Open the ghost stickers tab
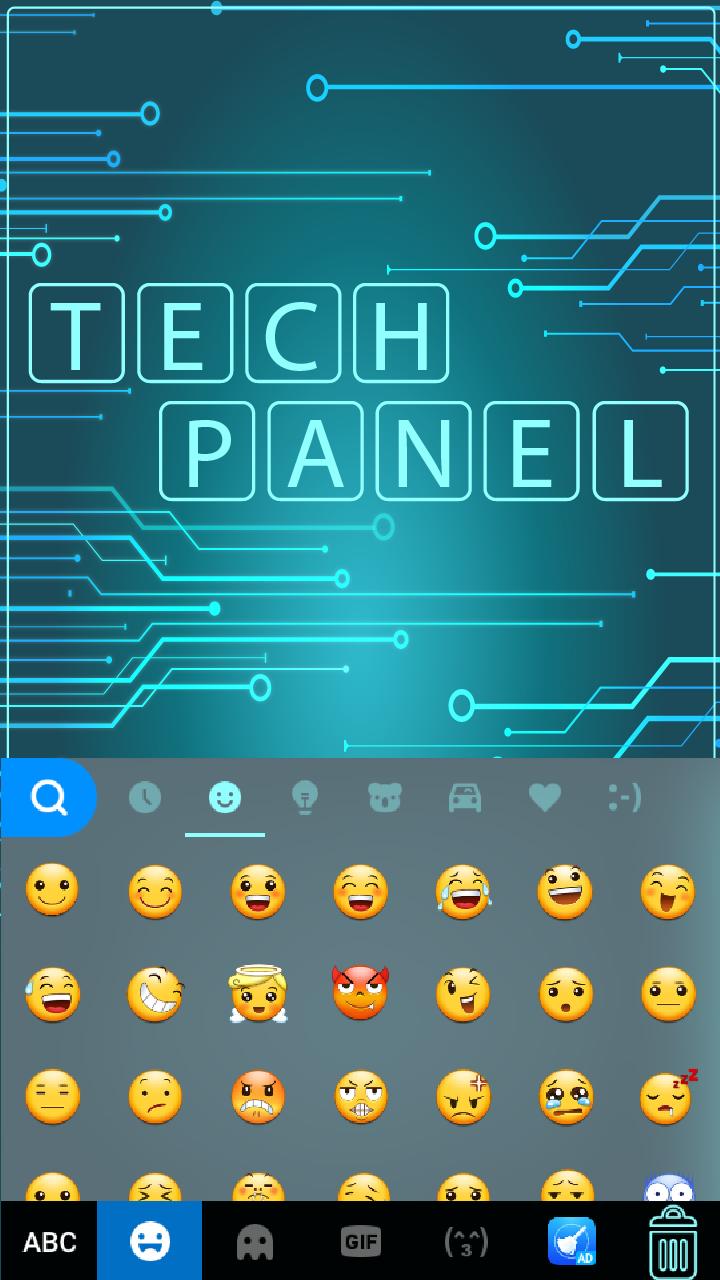Image resolution: width=720 pixels, height=1280 pixels. pyautogui.click(x=255, y=1241)
